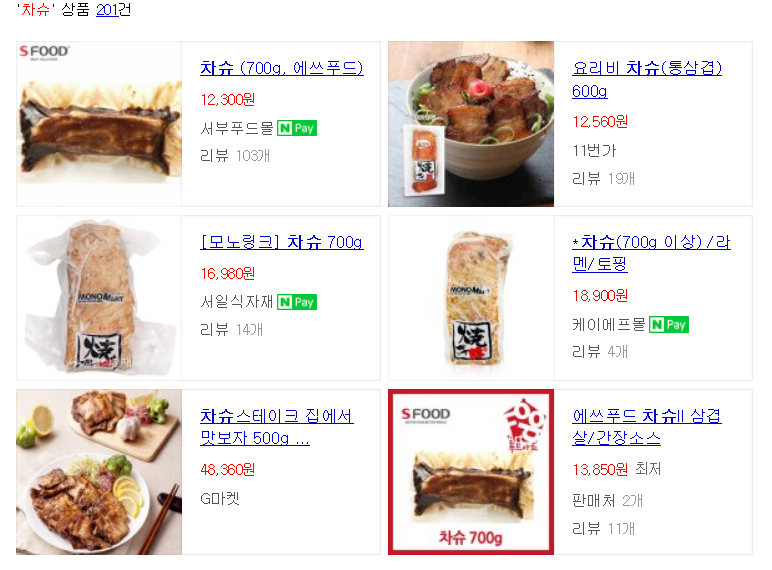Viewport: 772px width, 570px height.
Task: Tap the 케이에프몰 차슈 package image
Action: pyautogui.click(x=471, y=298)
